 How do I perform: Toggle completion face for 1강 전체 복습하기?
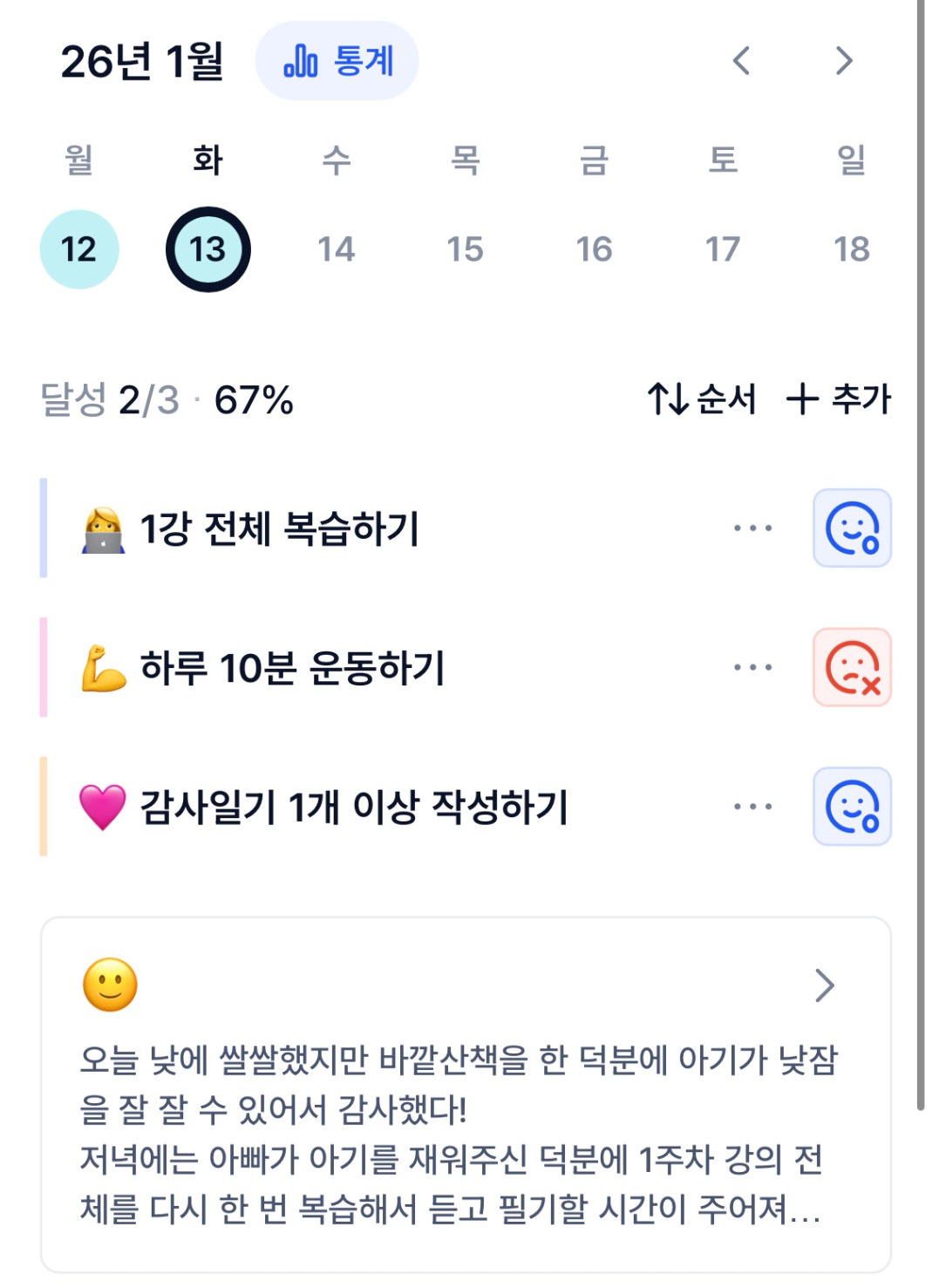click(852, 528)
